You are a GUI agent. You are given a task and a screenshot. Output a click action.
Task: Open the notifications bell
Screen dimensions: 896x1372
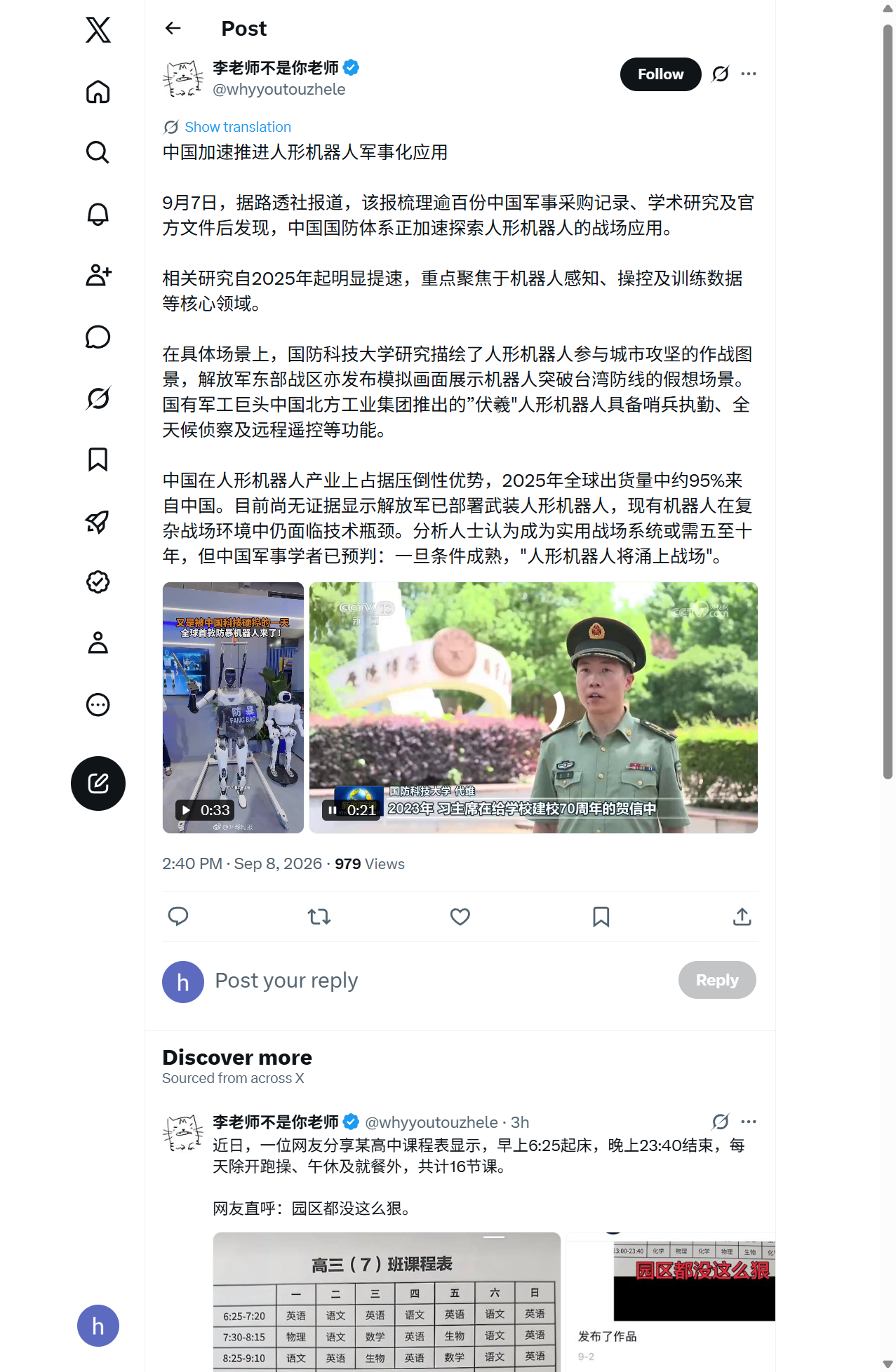tap(98, 214)
